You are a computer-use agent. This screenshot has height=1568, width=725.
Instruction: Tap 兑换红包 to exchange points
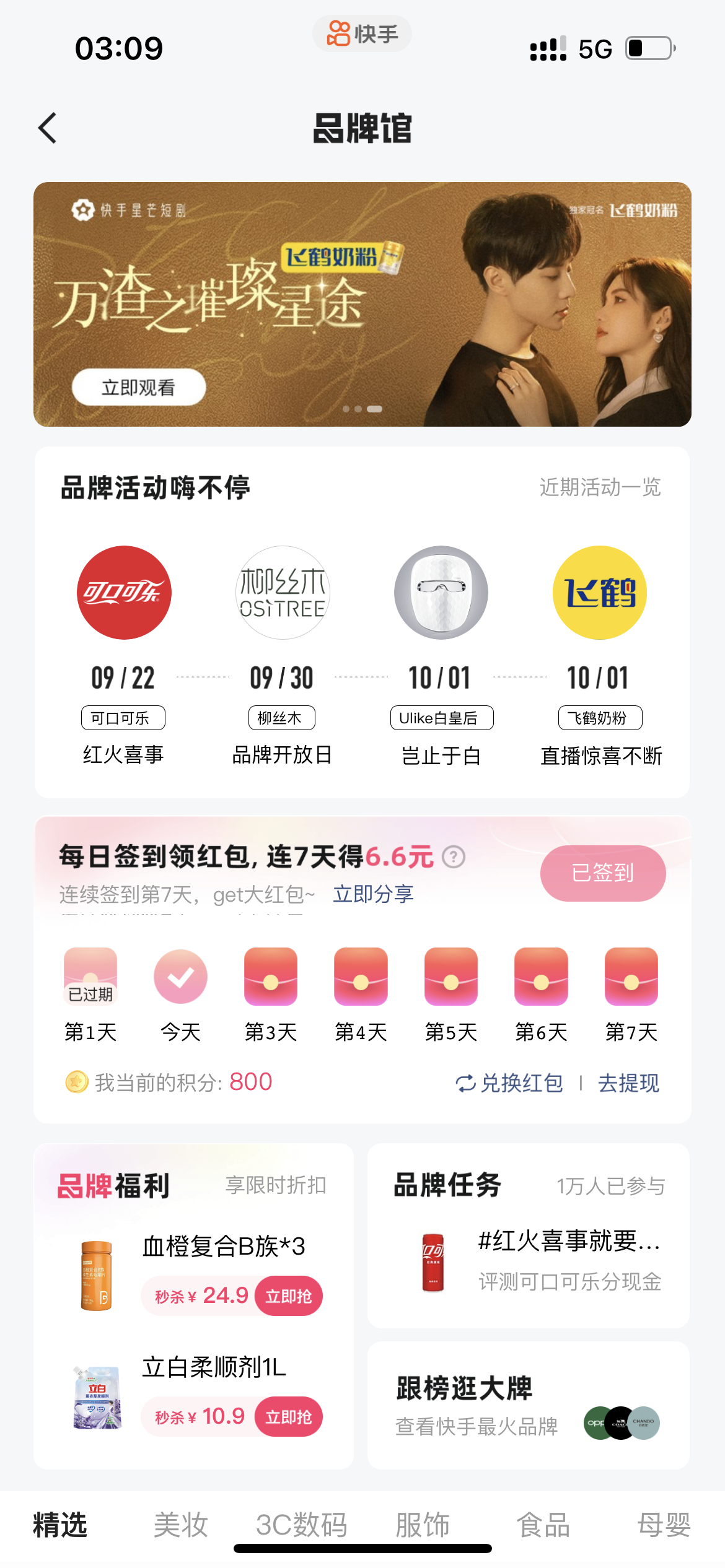point(509,1083)
